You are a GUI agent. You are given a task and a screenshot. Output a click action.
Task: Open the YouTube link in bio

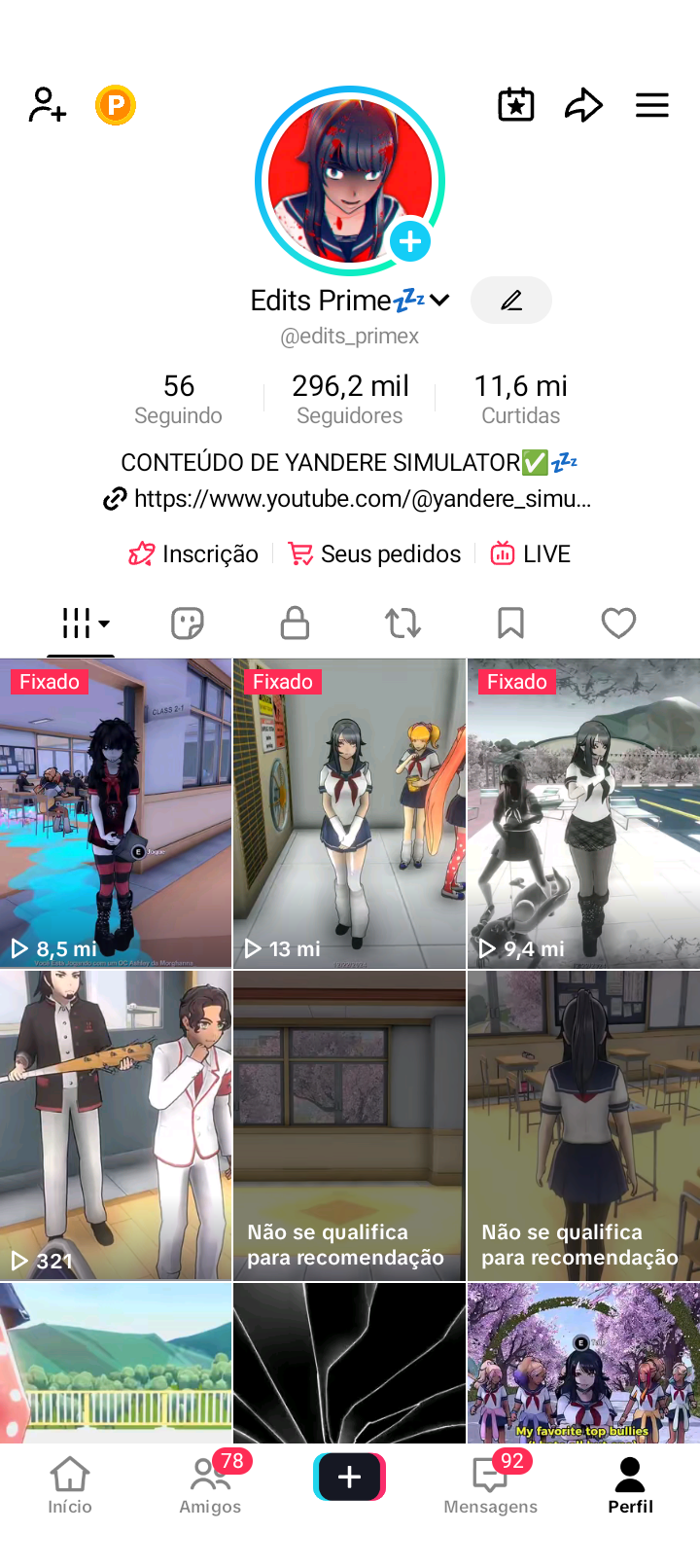click(362, 499)
